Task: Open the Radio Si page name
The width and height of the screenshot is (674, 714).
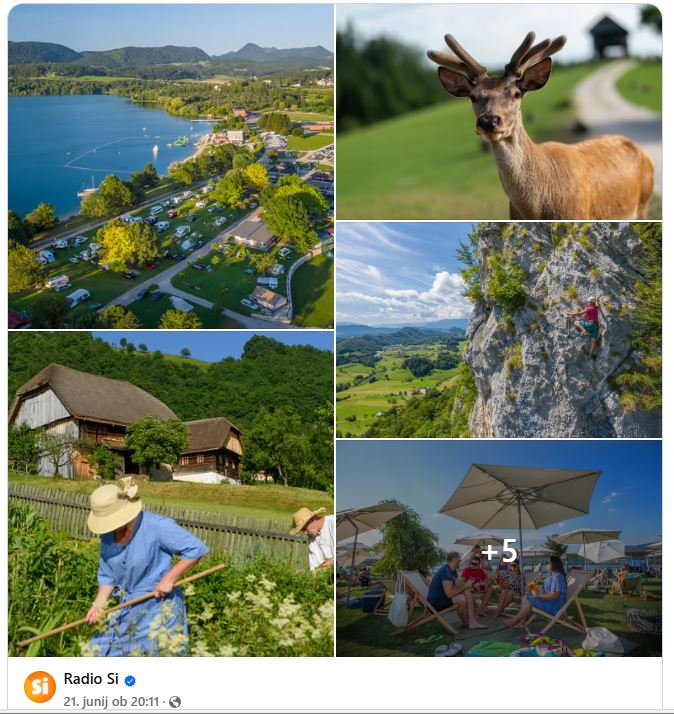Action: pyautogui.click(x=91, y=680)
